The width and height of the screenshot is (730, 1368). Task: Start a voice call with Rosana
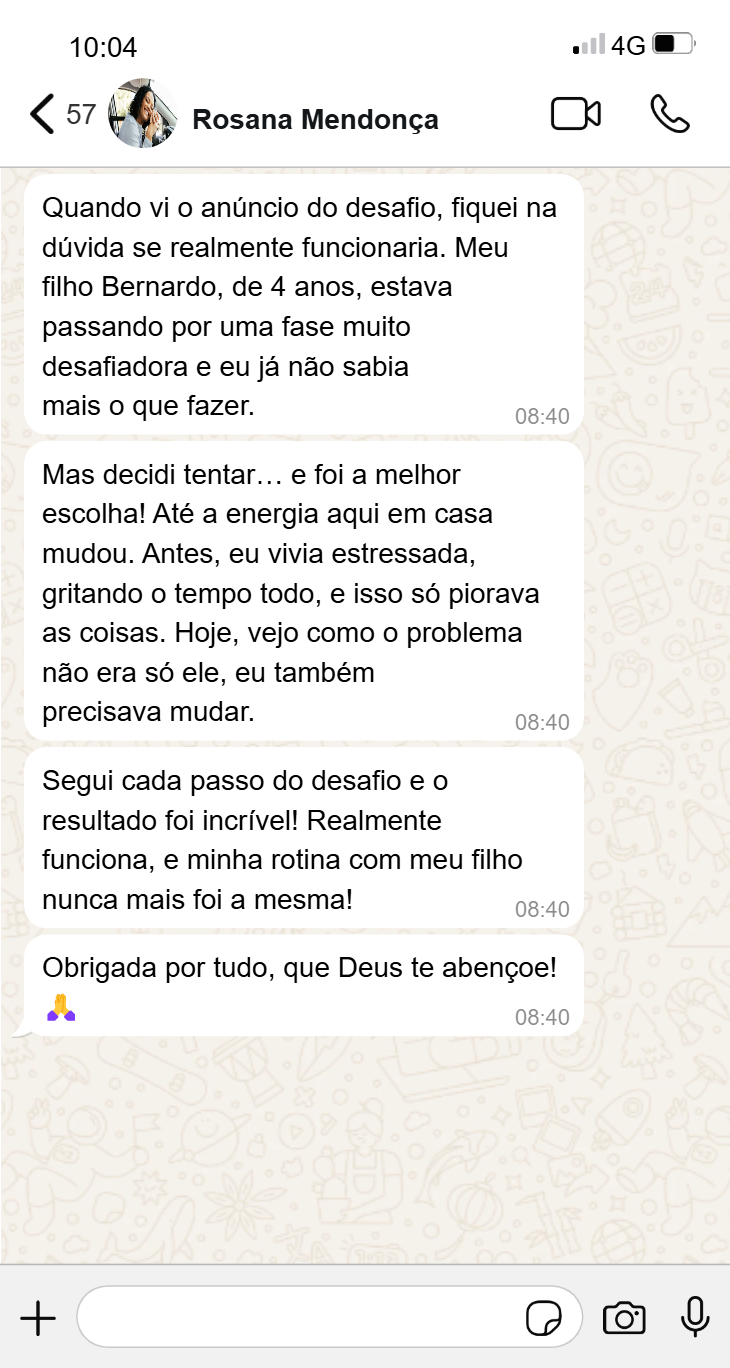tap(669, 114)
